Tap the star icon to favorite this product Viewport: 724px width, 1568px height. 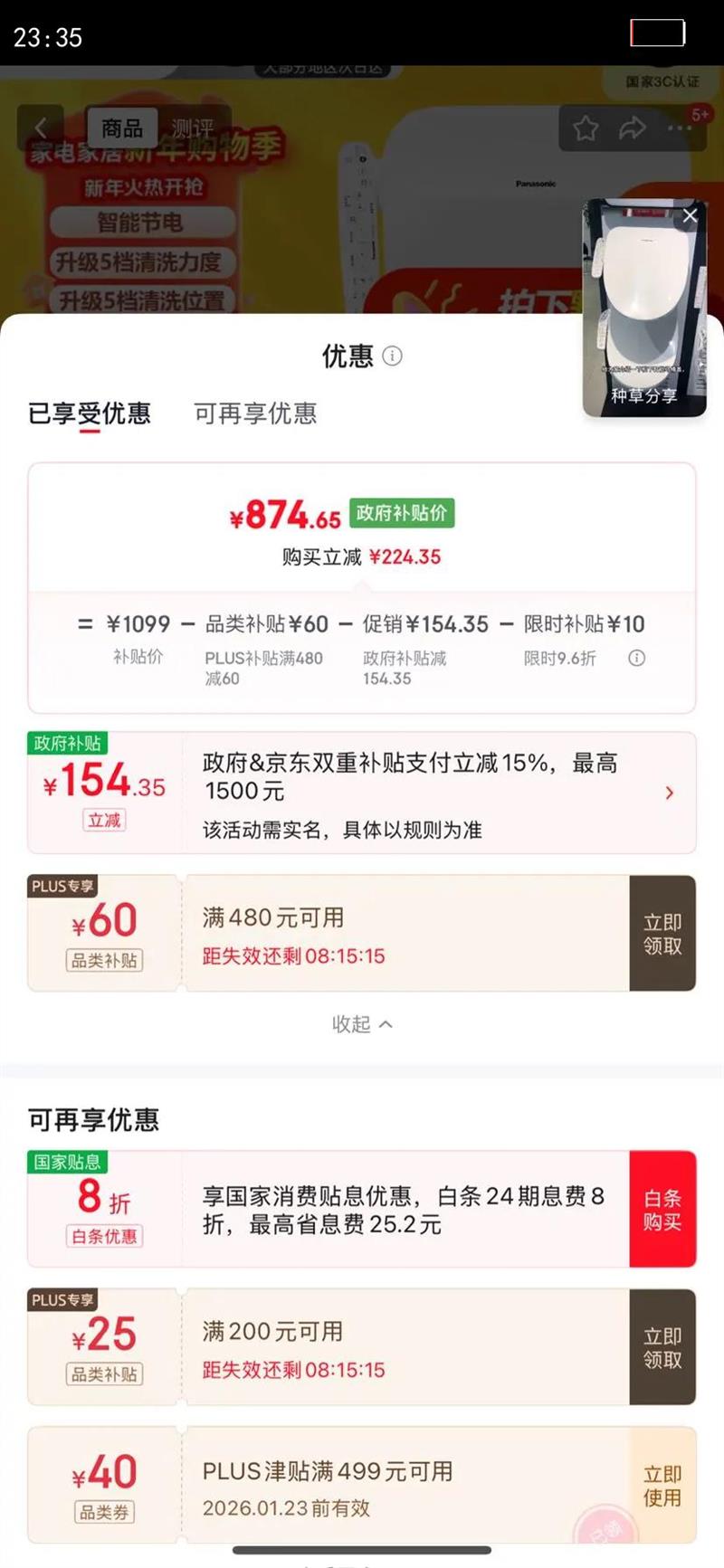[x=585, y=129]
